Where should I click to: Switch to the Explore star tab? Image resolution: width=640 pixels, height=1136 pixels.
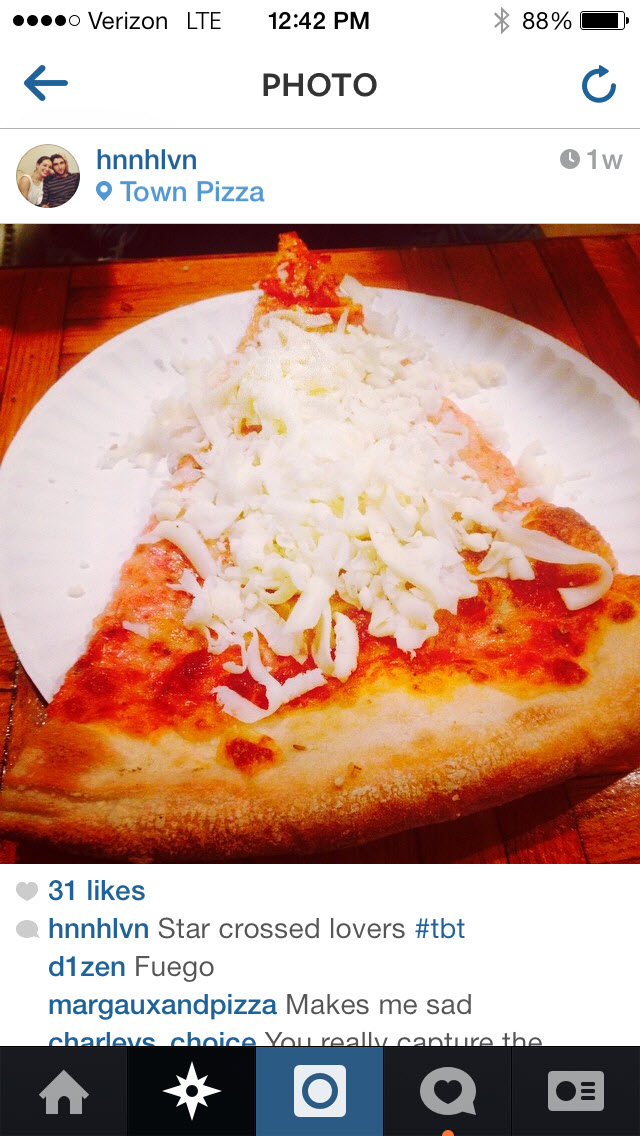[x=192, y=1092]
